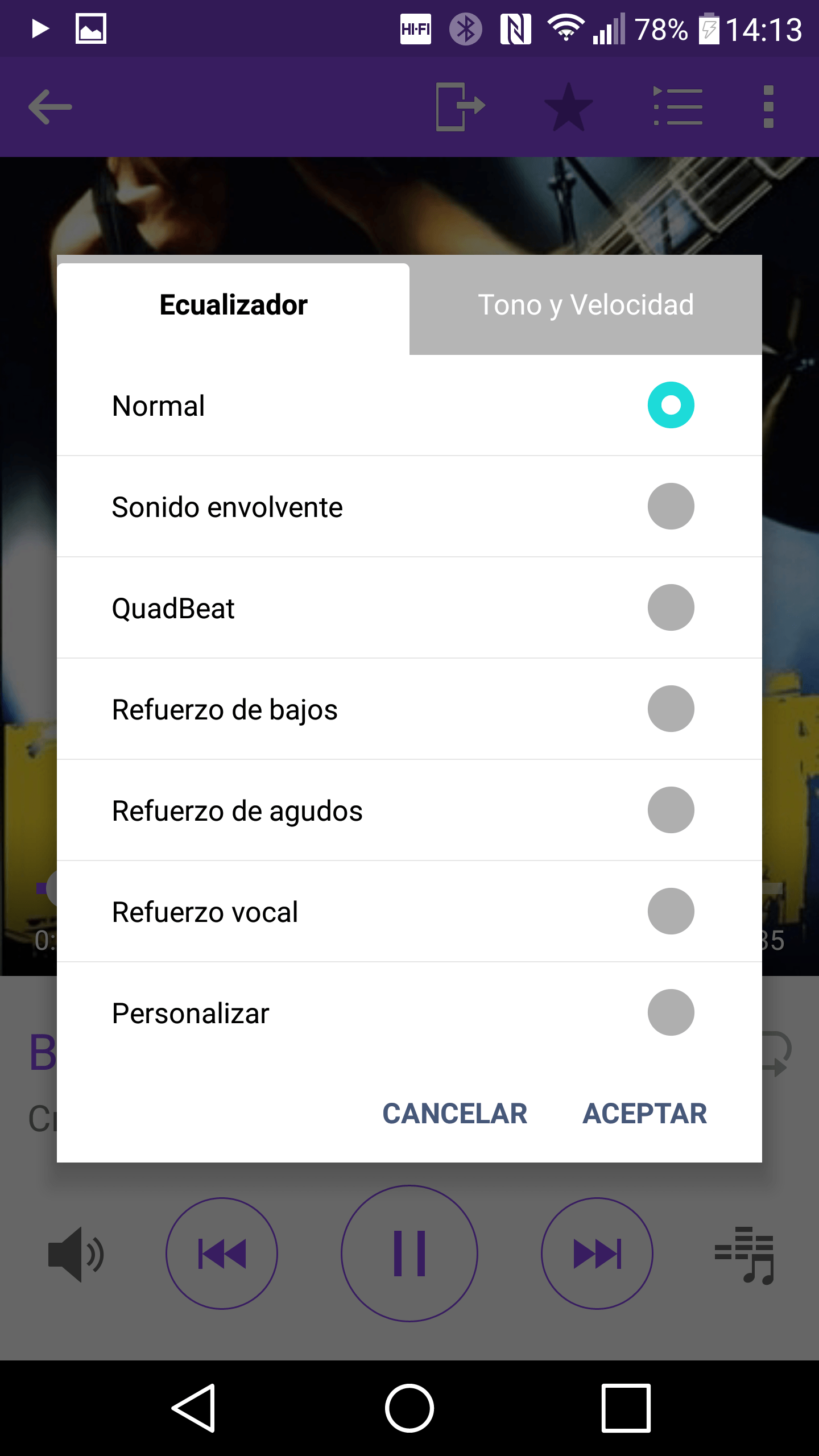
Task: Stay on the Ecualizador tab
Action: 233,305
